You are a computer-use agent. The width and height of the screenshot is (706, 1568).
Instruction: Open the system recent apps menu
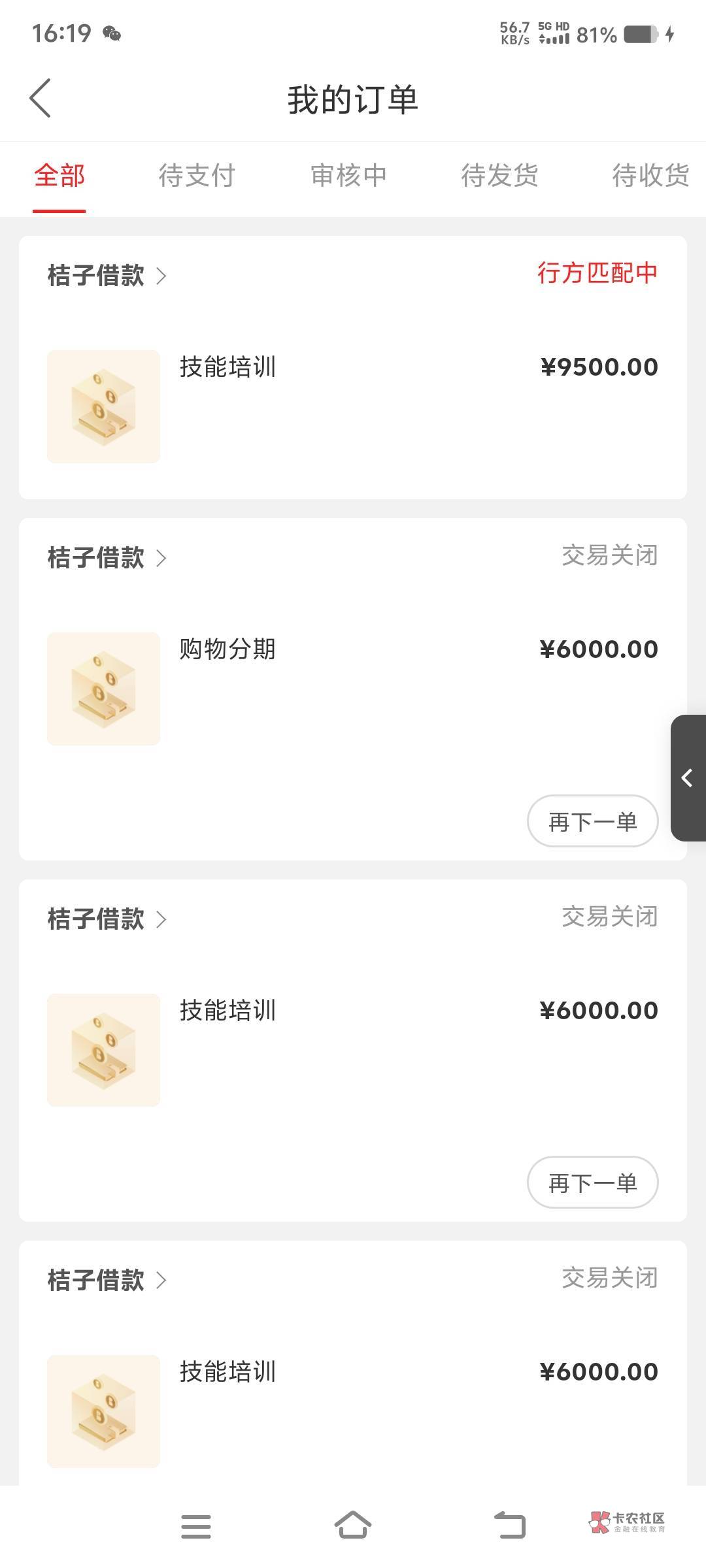[x=196, y=1527]
